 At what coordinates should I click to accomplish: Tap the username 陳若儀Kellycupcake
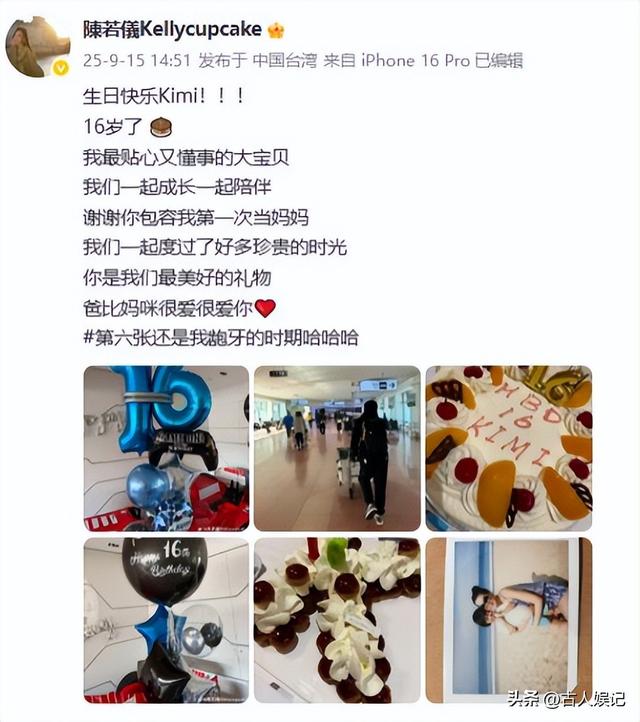pos(170,30)
